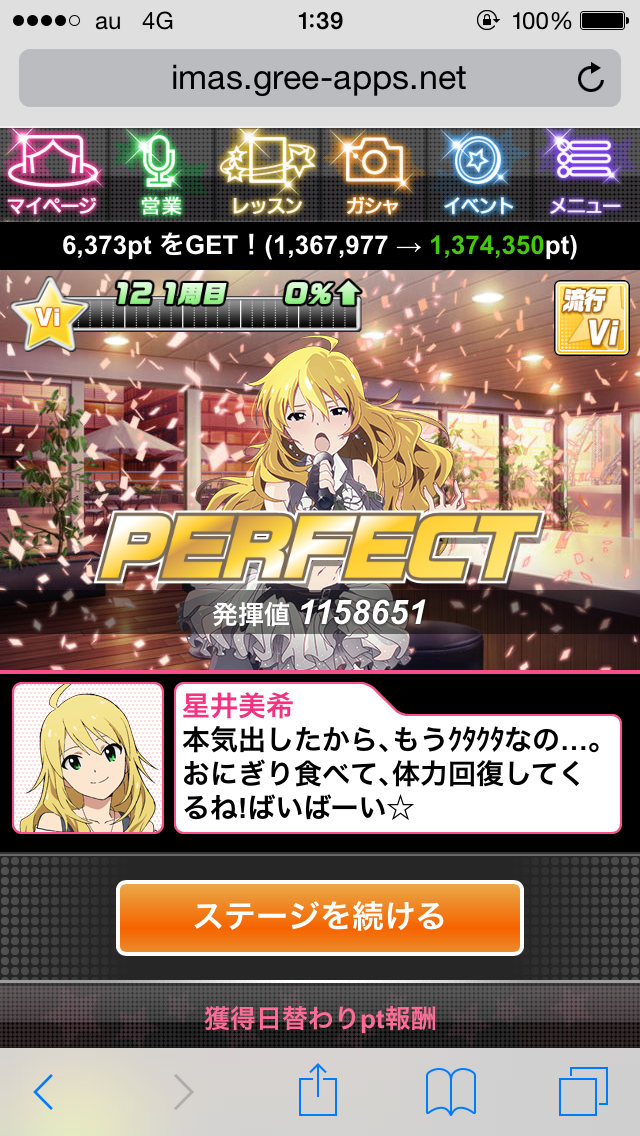The image size is (640, 1136).
Task: Open the イベント section
Action: point(479,174)
